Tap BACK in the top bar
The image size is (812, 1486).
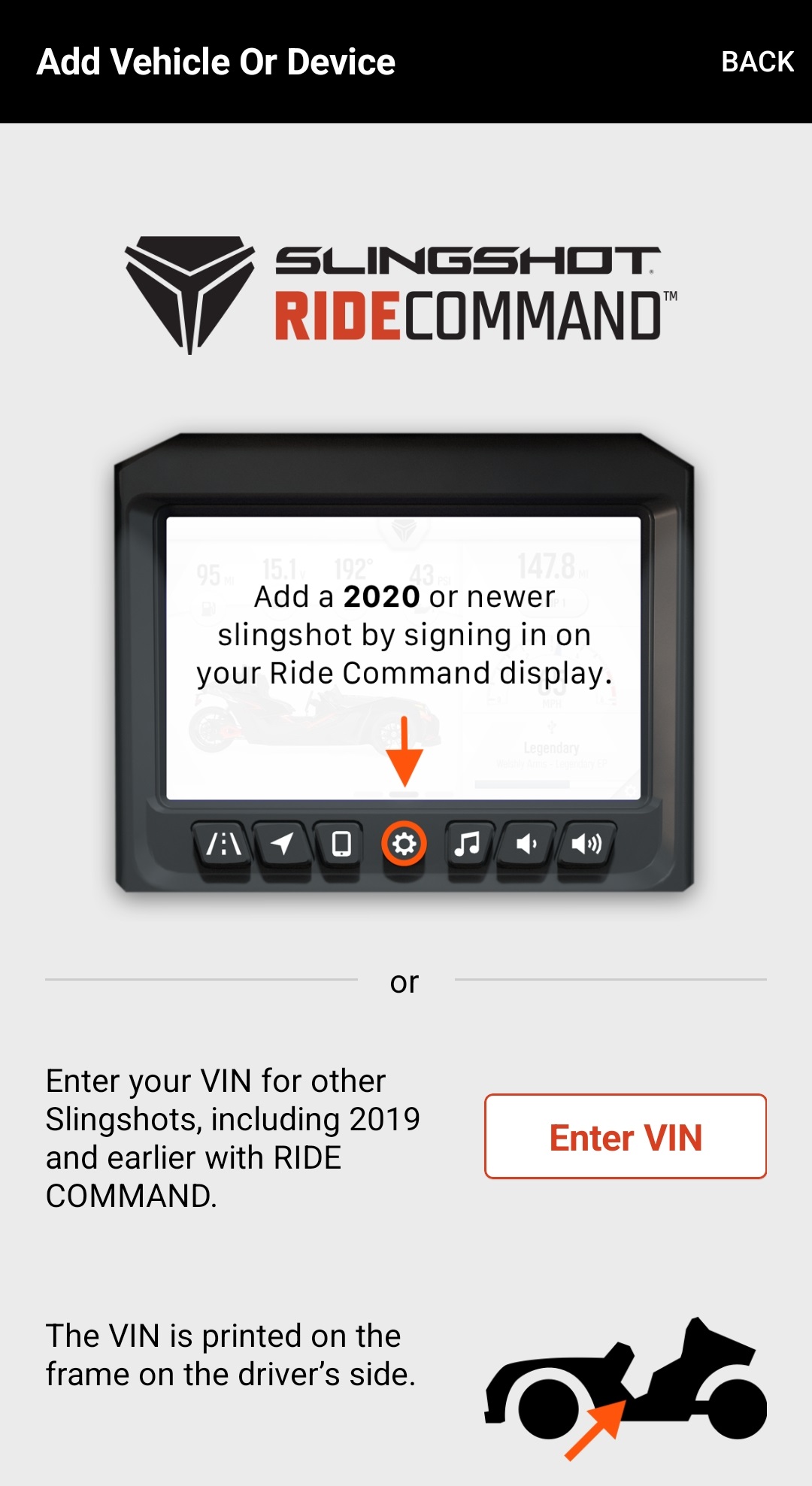pyautogui.click(x=757, y=62)
